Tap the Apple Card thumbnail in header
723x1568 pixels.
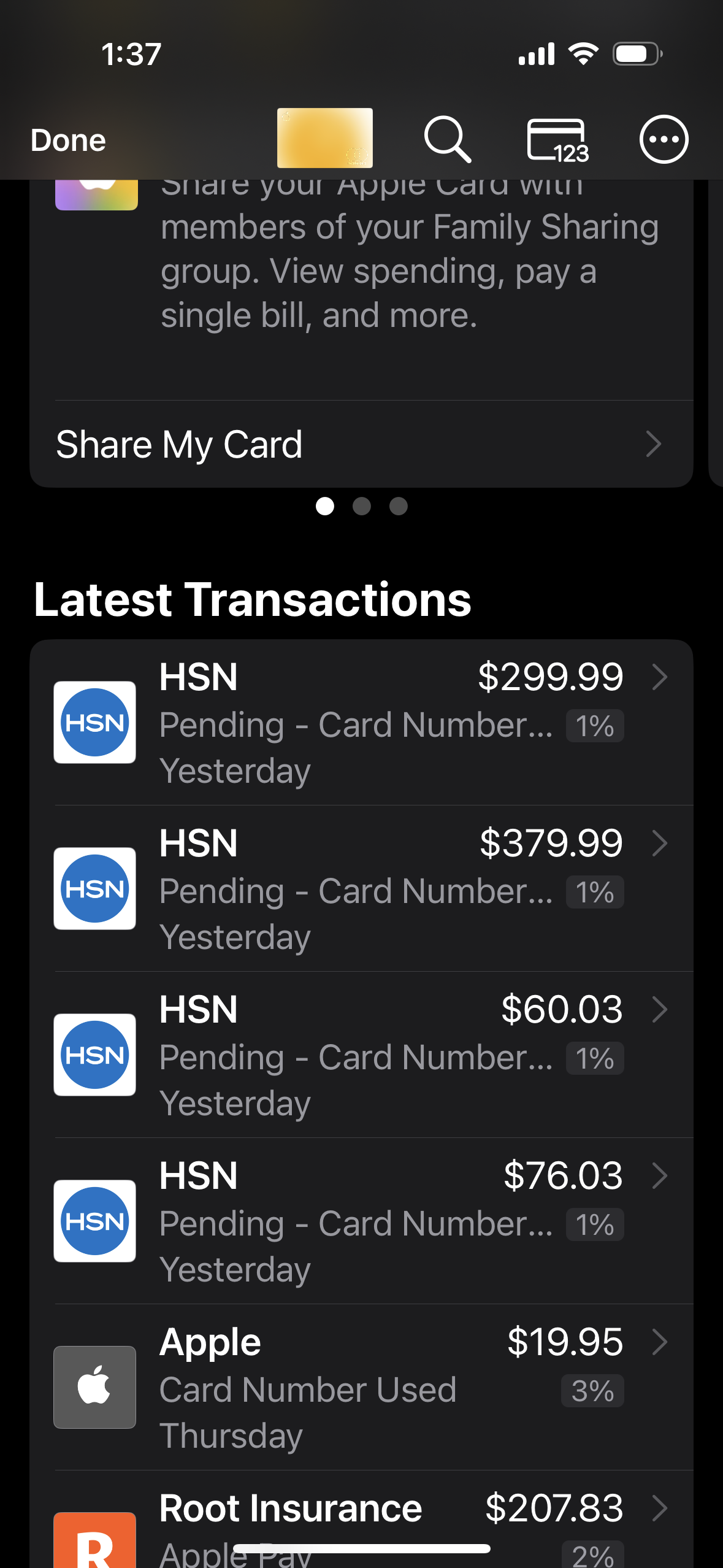coord(324,138)
